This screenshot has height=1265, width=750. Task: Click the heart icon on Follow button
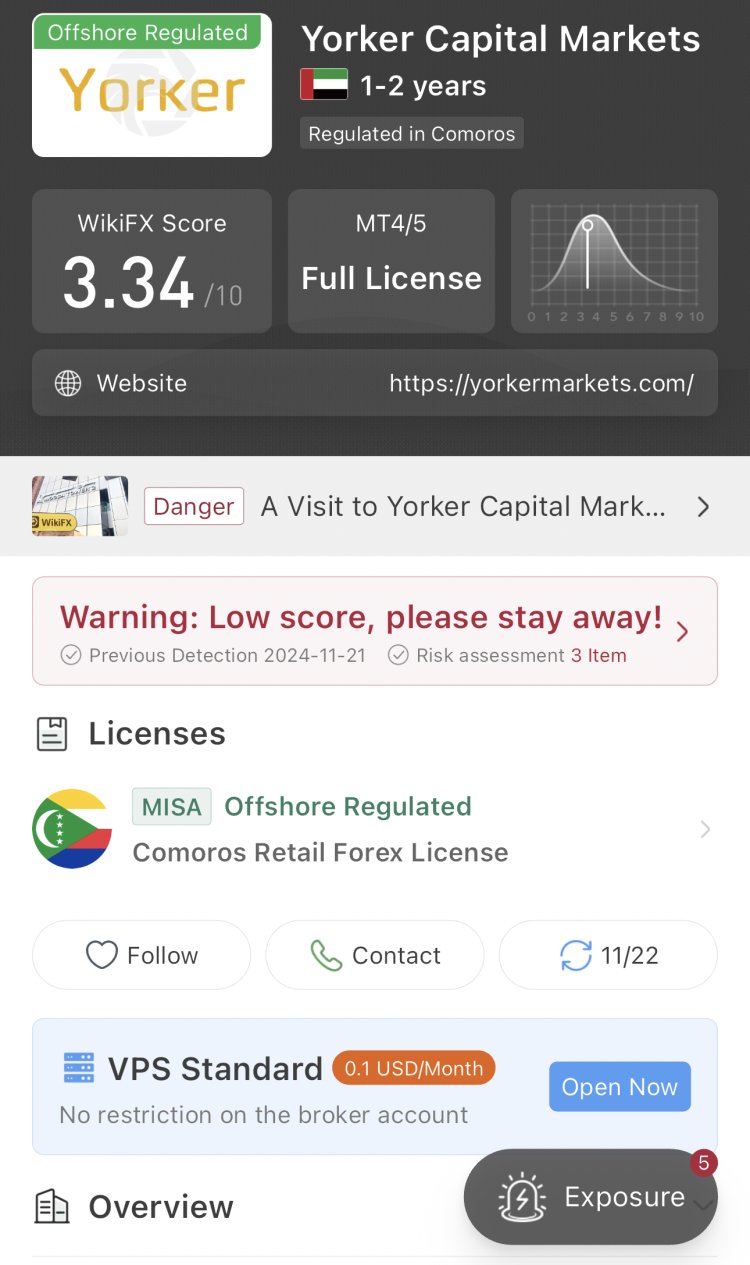(103, 955)
